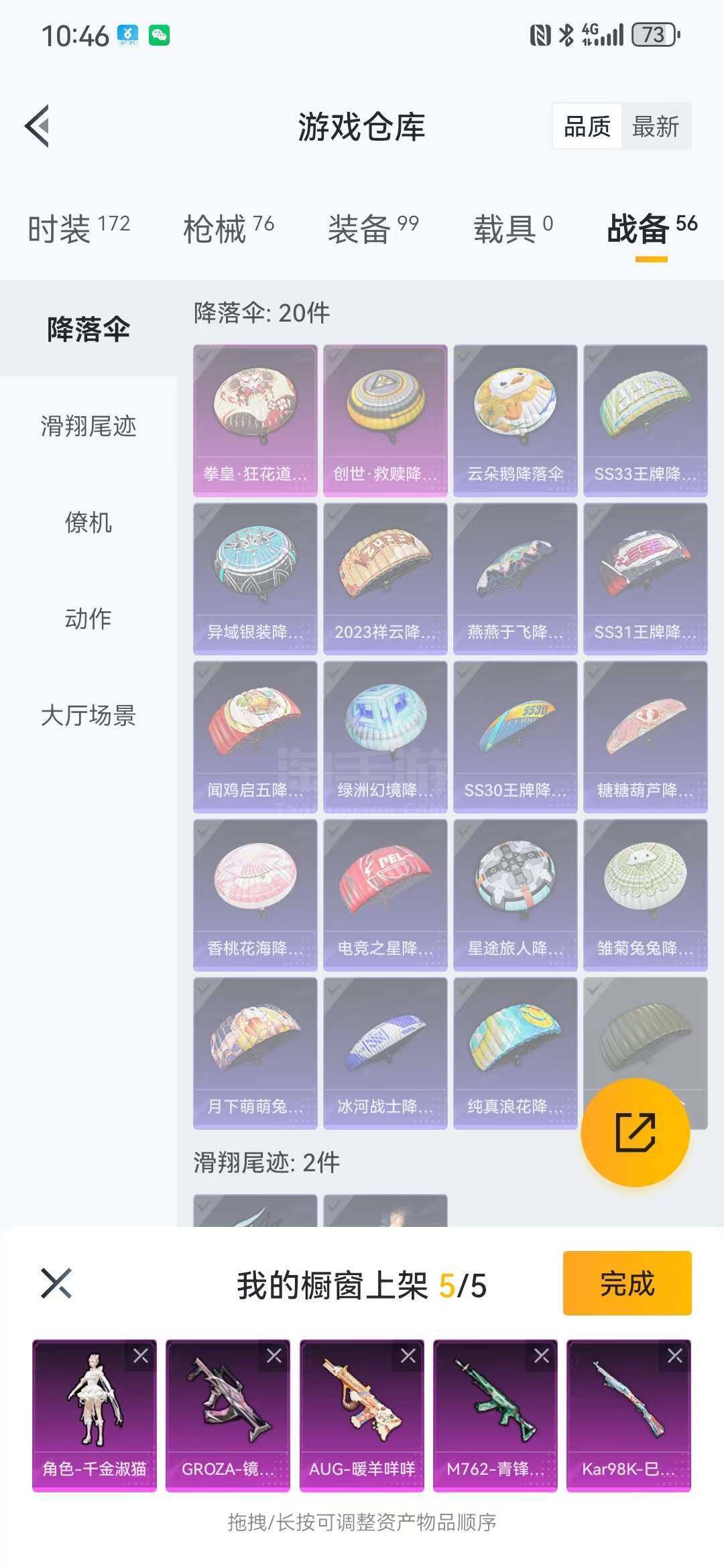Select 僚机 category
This screenshot has width=724, height=1568.
tap(88, 522)
